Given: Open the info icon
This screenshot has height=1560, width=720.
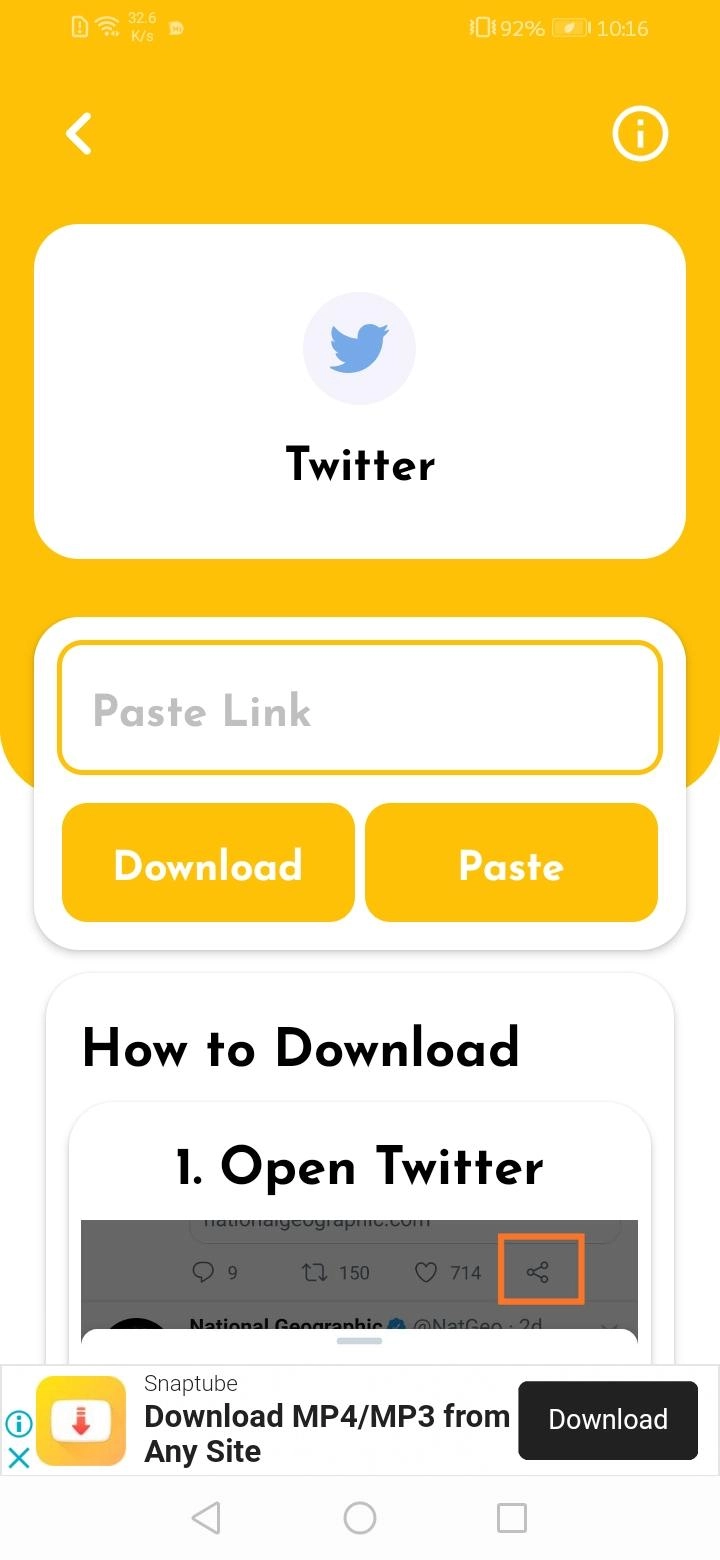Looking at the screenshot, I should tap(640, 134).
